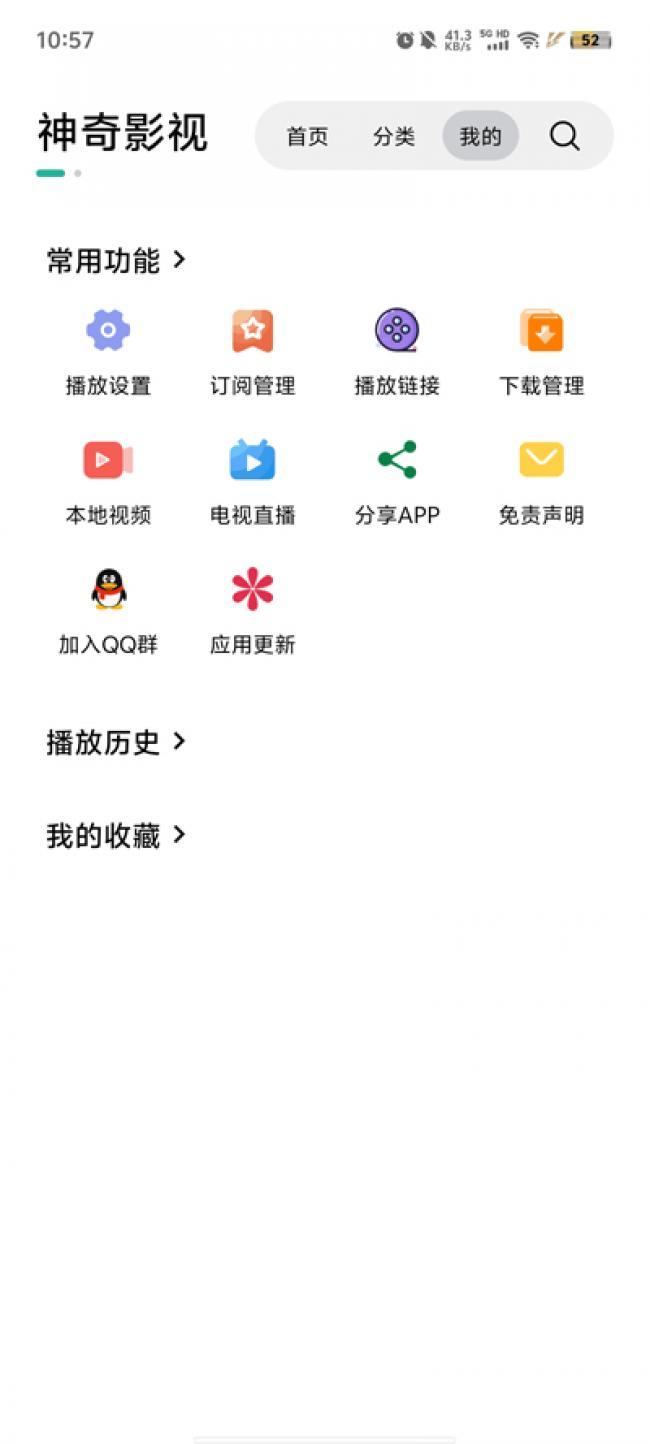Open 播放设置 playback settings
This screenshot has width=650, height=1444.
108,352
